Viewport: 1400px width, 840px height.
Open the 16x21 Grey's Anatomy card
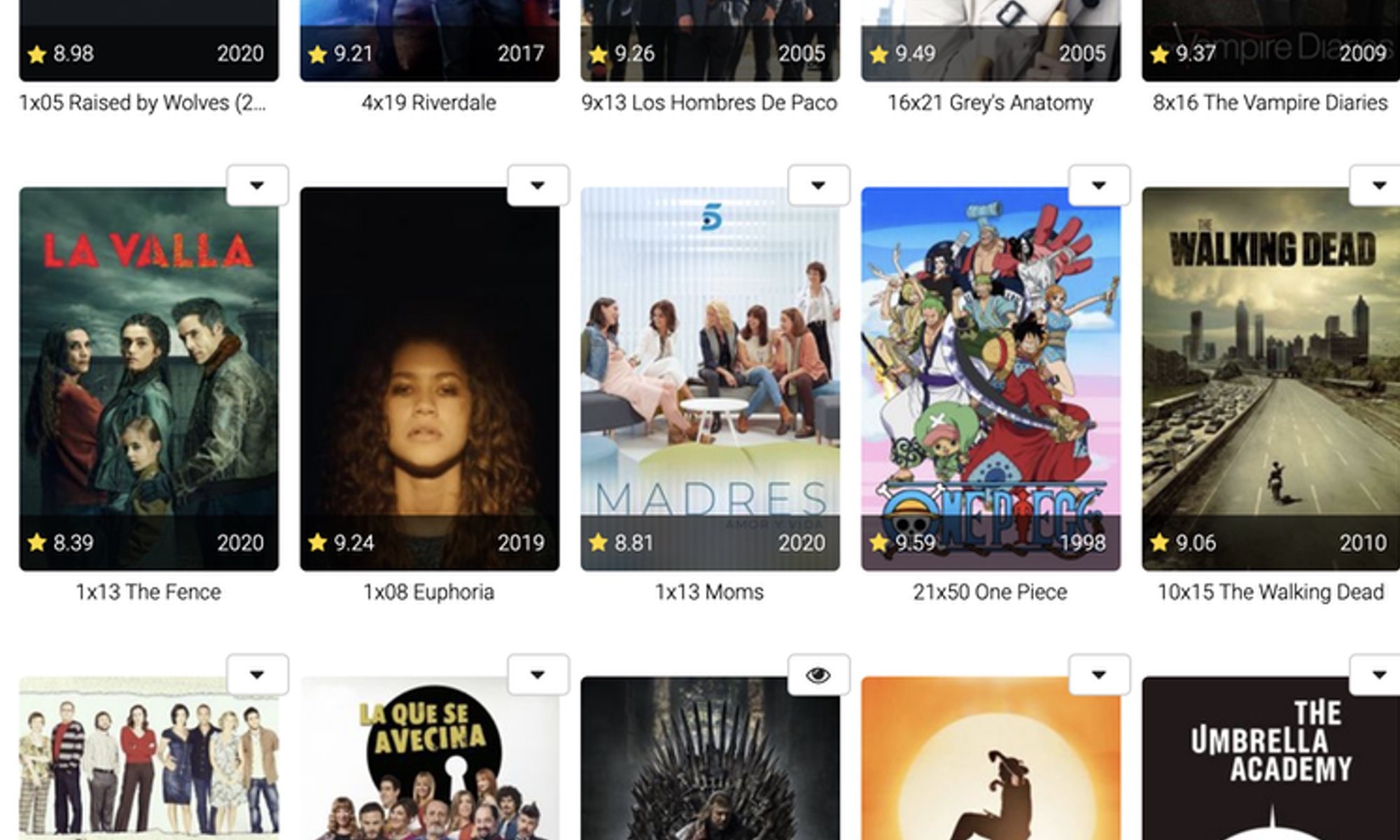pyautogui.click(x=990, y=42)
